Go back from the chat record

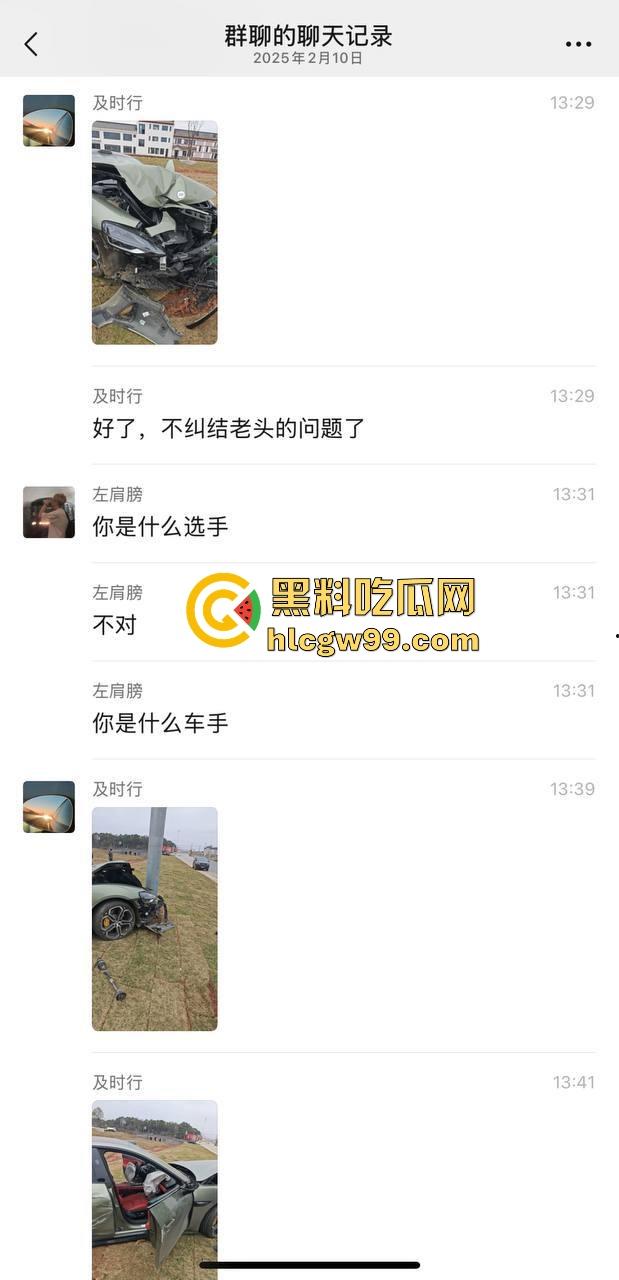(x=31, y=44)
